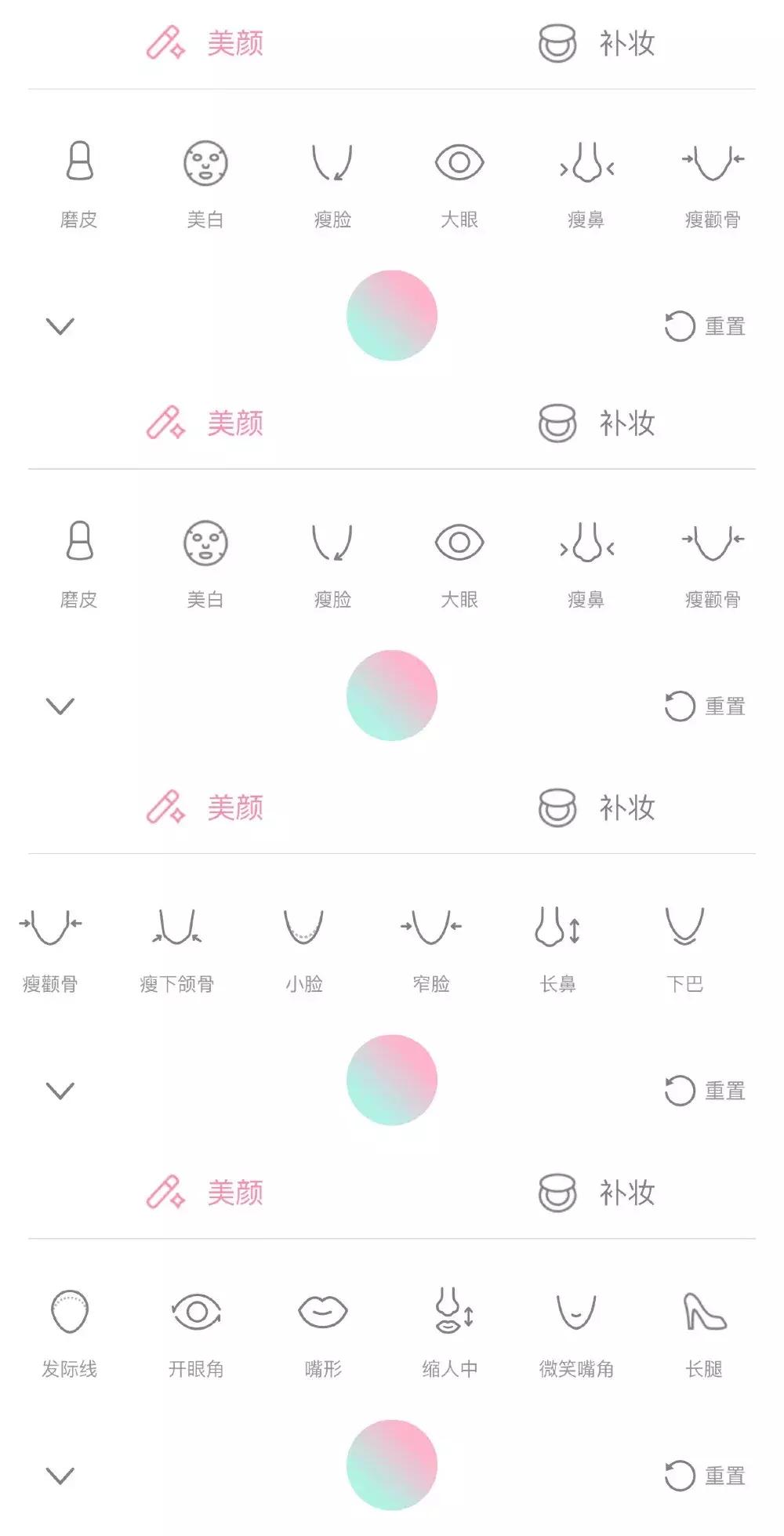Collapse the panel with the down chevron
Image resolution: width=784 pixels, height=1536 pixels.
pos(59,325)
